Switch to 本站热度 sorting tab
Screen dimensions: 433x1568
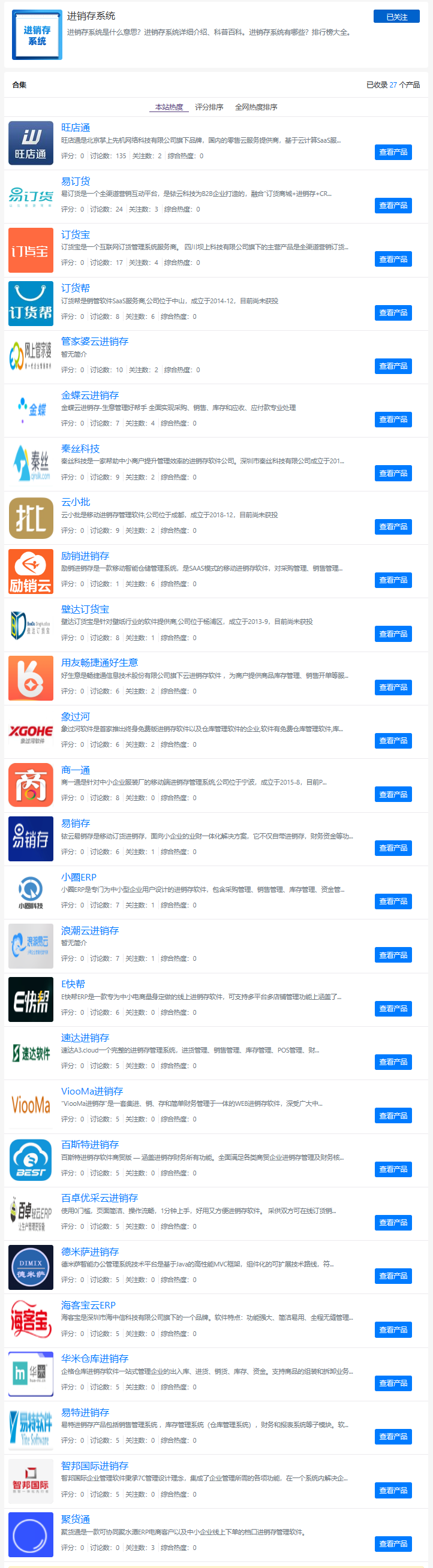coord(169,107)
